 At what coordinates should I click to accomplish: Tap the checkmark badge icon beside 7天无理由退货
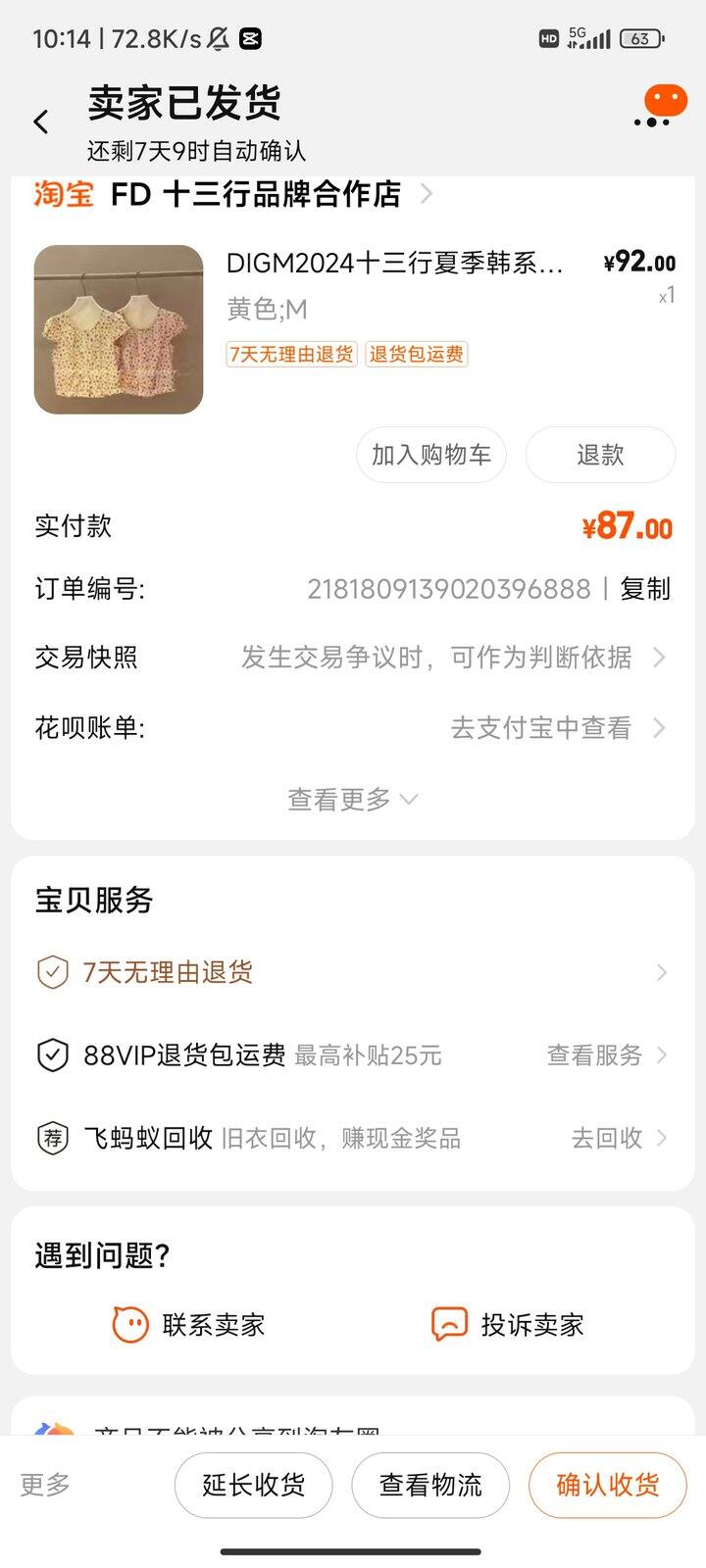tap(51, 971)
